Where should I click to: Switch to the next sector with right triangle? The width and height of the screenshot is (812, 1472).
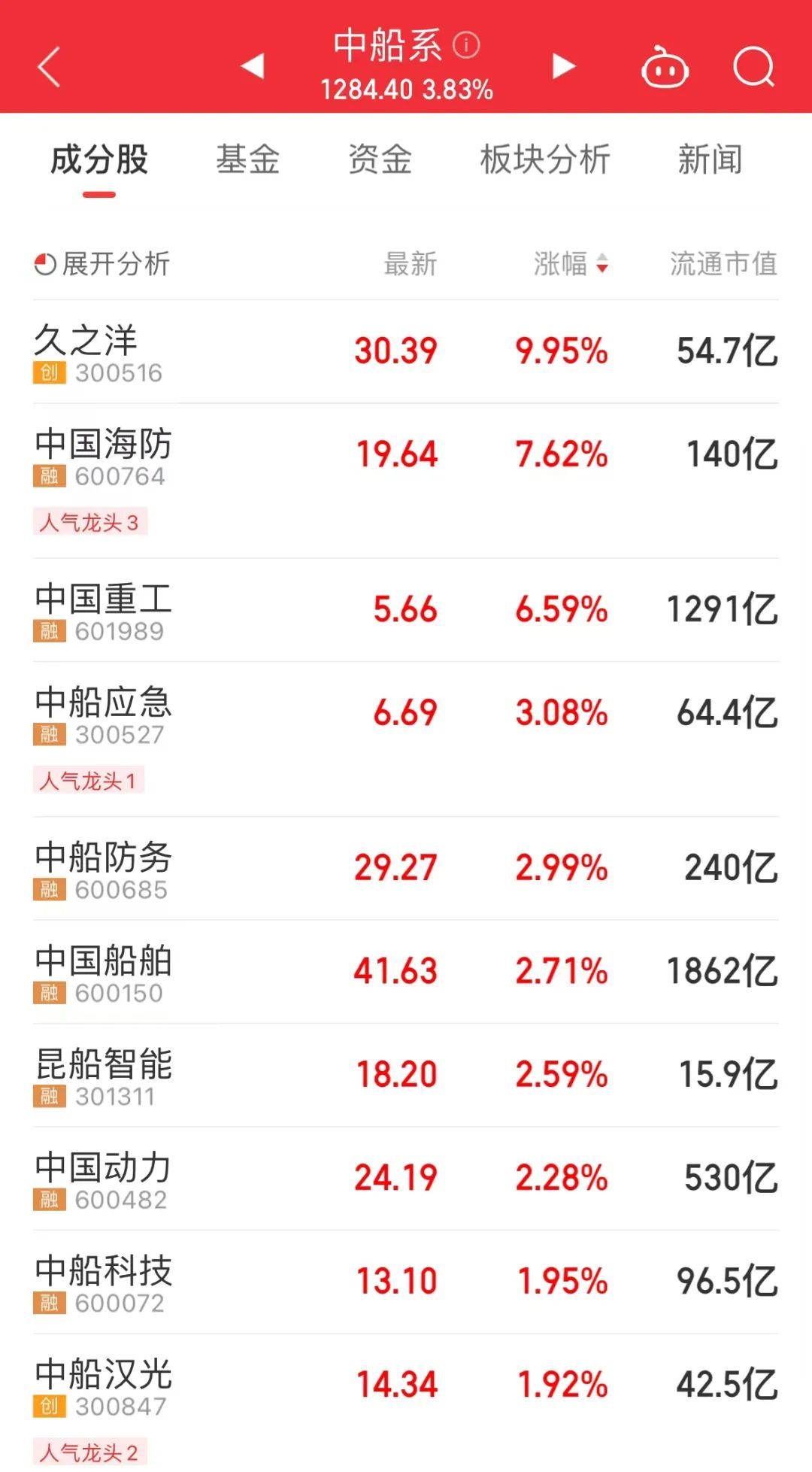[x=563, y=66]
